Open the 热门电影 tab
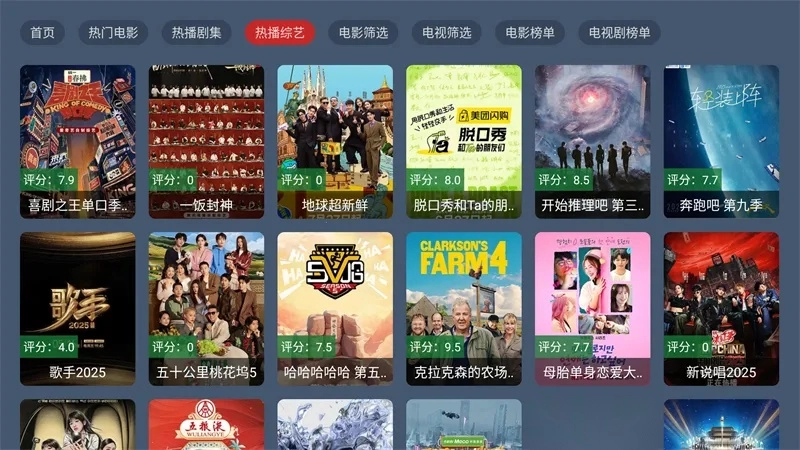Viewport: 800px width, 450px height. (113, 32)
